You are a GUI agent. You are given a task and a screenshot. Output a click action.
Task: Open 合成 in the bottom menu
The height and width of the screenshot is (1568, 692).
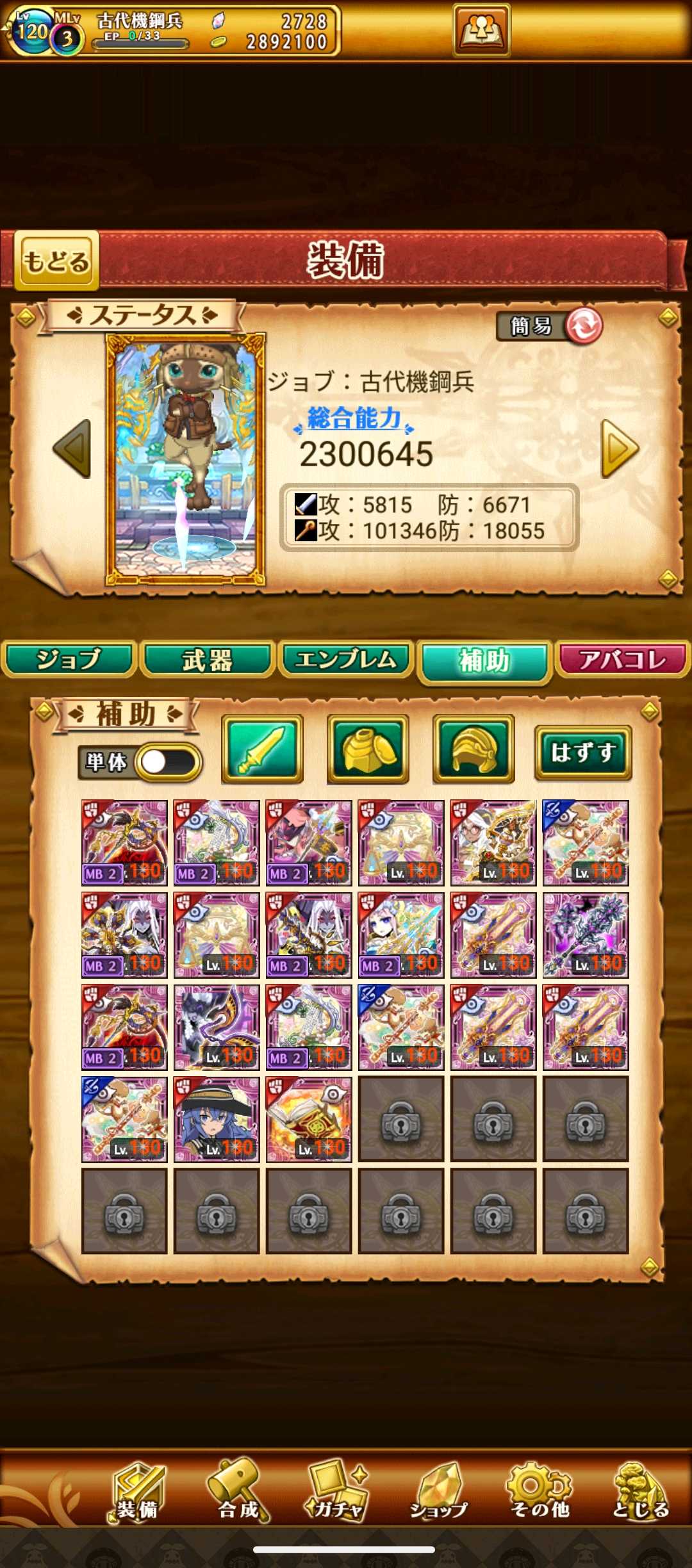tap(238, 1491)
